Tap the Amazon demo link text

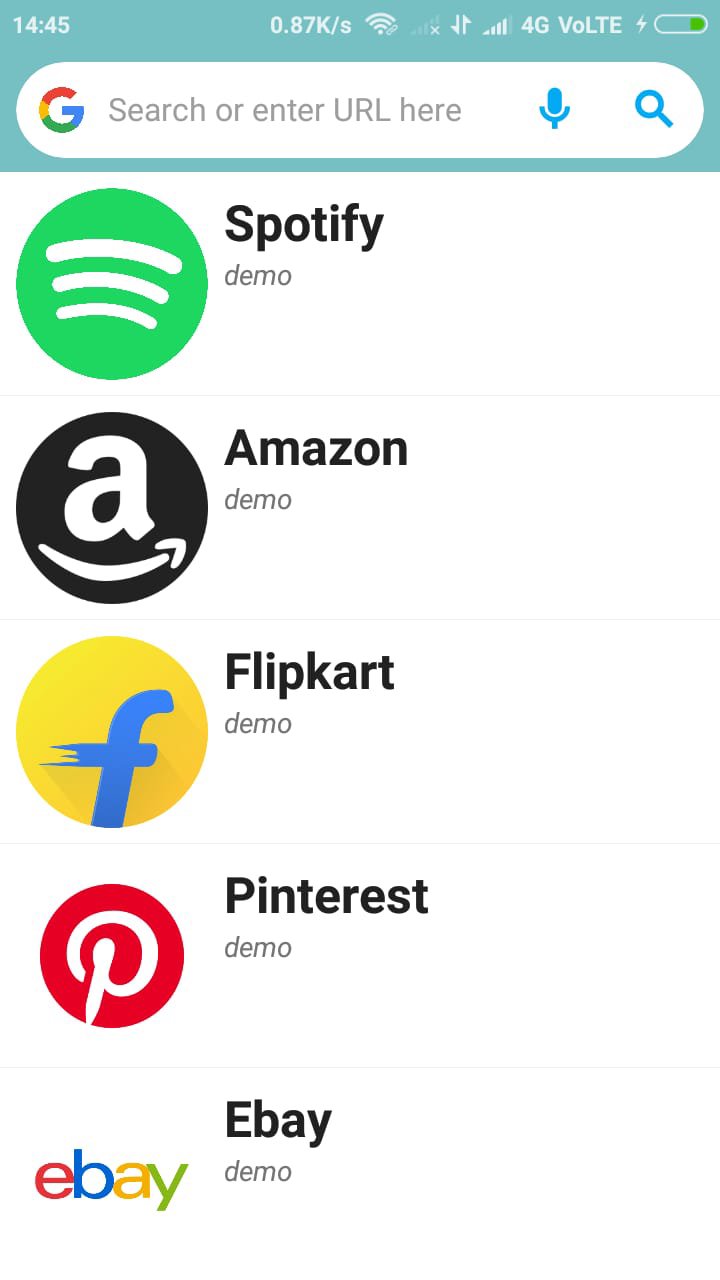tap(258, 500)
